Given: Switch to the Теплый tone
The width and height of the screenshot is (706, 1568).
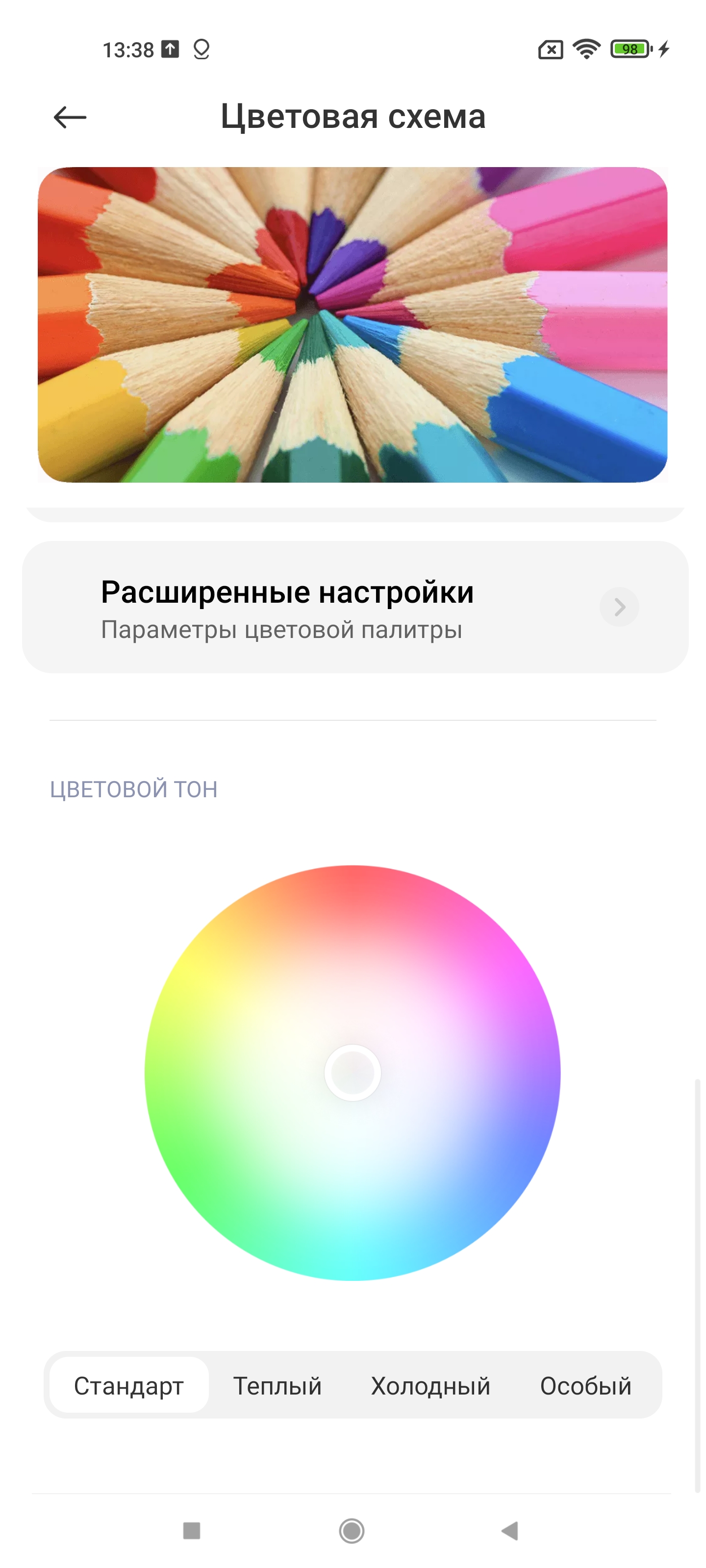Looking at the screenshot, I should pos(277,1385).
